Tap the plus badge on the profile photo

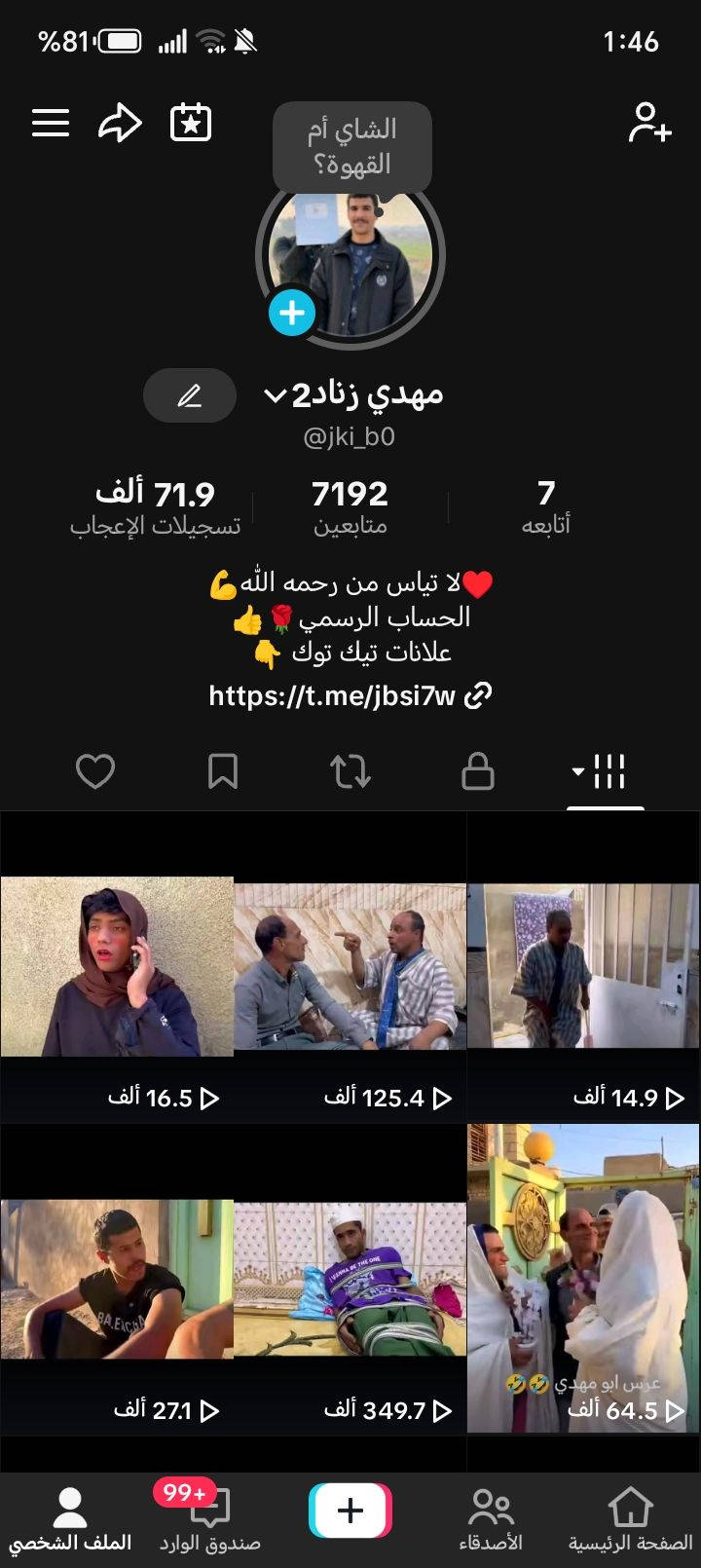pyautogui.click(x=292, y=313)
